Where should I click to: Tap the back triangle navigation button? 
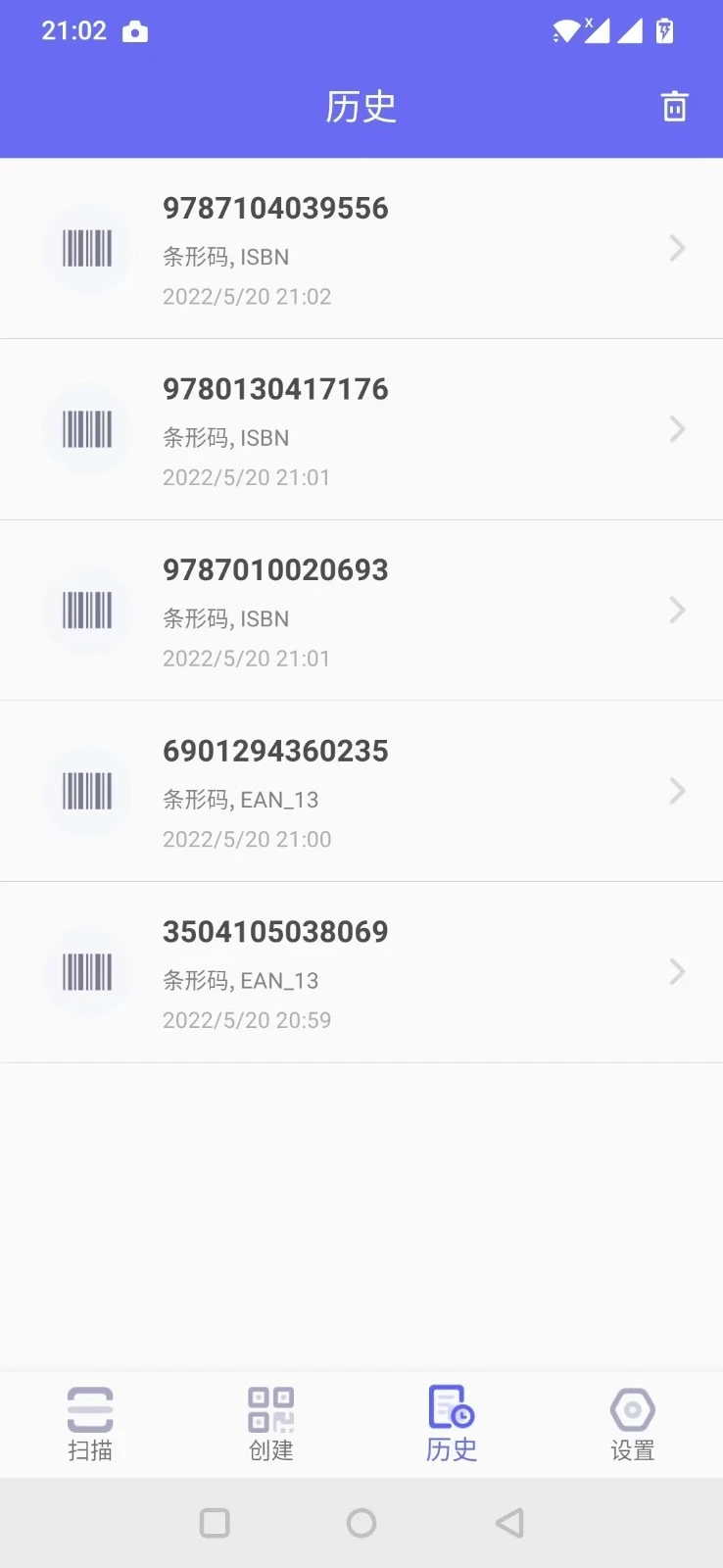point(508,1522)
